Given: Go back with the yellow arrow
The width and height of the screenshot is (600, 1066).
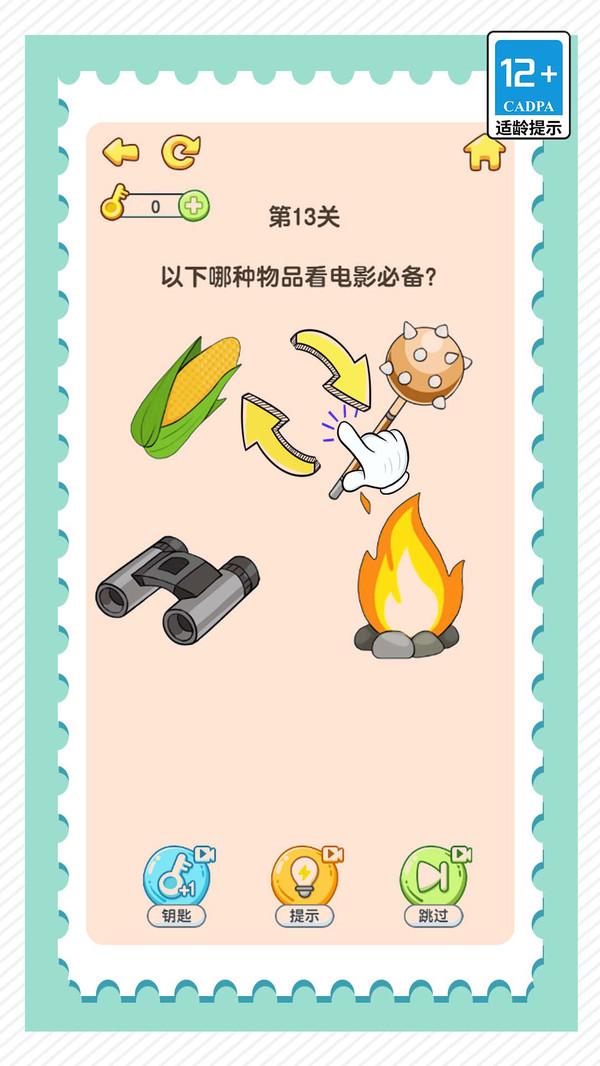Looking at the screenshot, I should [x=120, y=152].
